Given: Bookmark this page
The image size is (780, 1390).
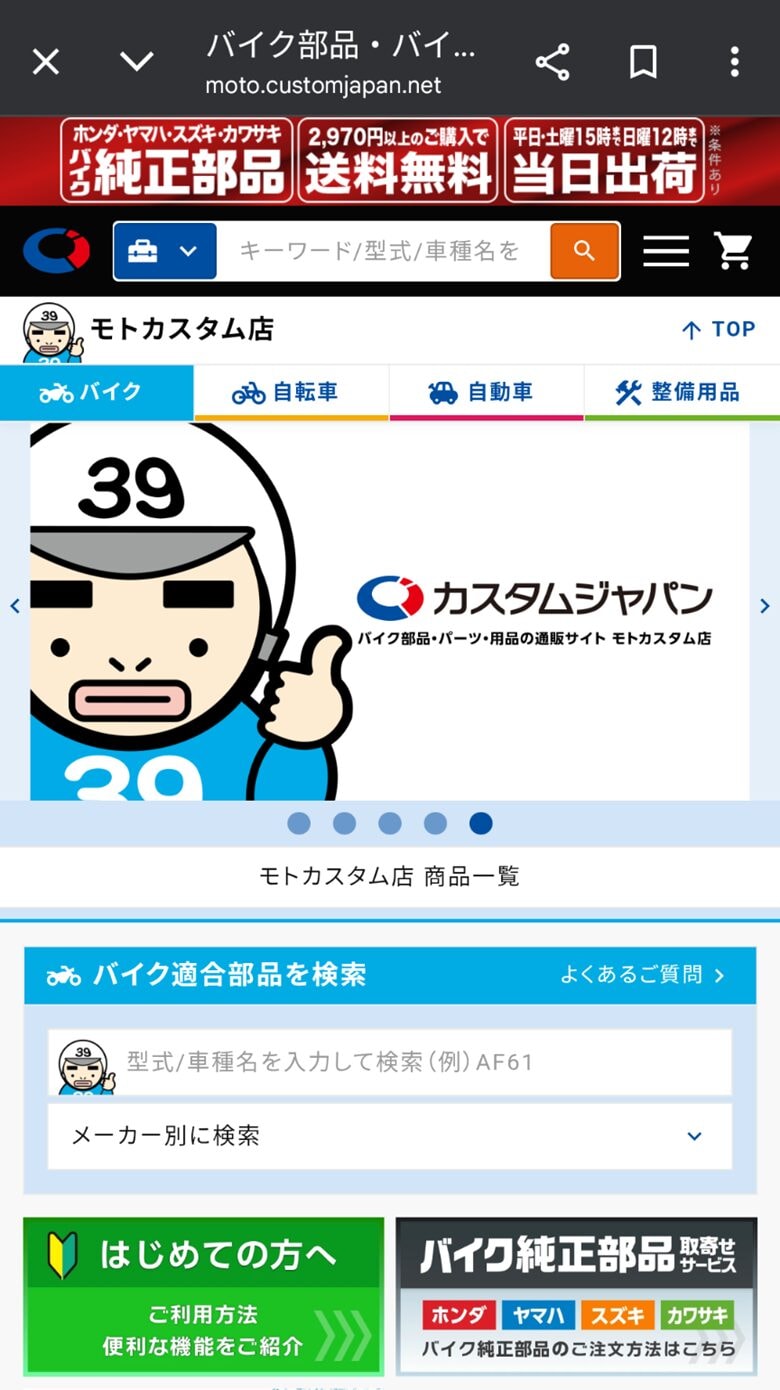Looking at the screenshot, I should pos(643,62).
